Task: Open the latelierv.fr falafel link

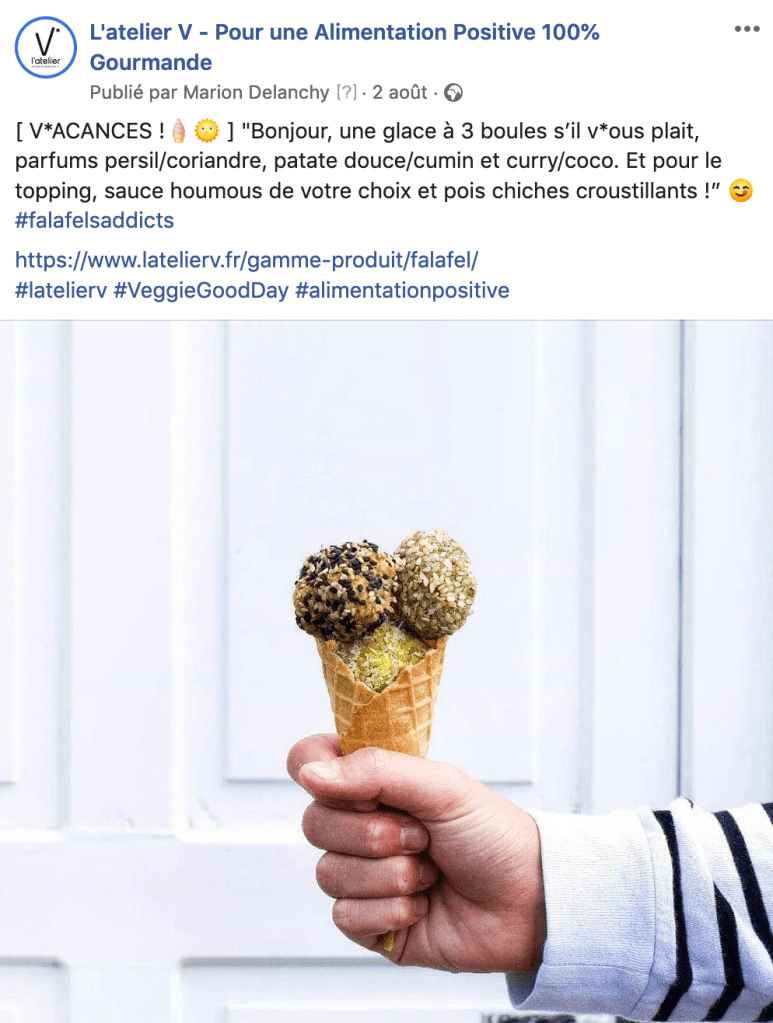Action: coord(247,261)
